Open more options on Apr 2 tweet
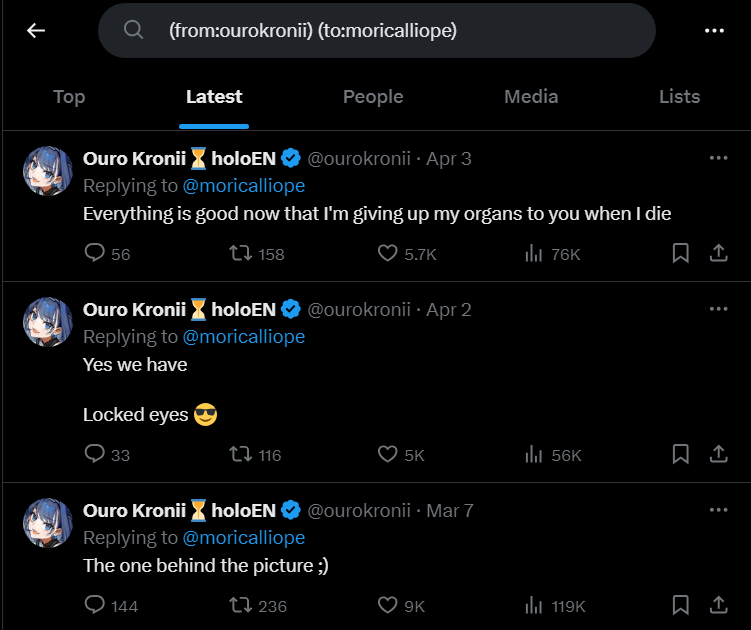Screen dimensions: 751x630 [x=718, y=309]
